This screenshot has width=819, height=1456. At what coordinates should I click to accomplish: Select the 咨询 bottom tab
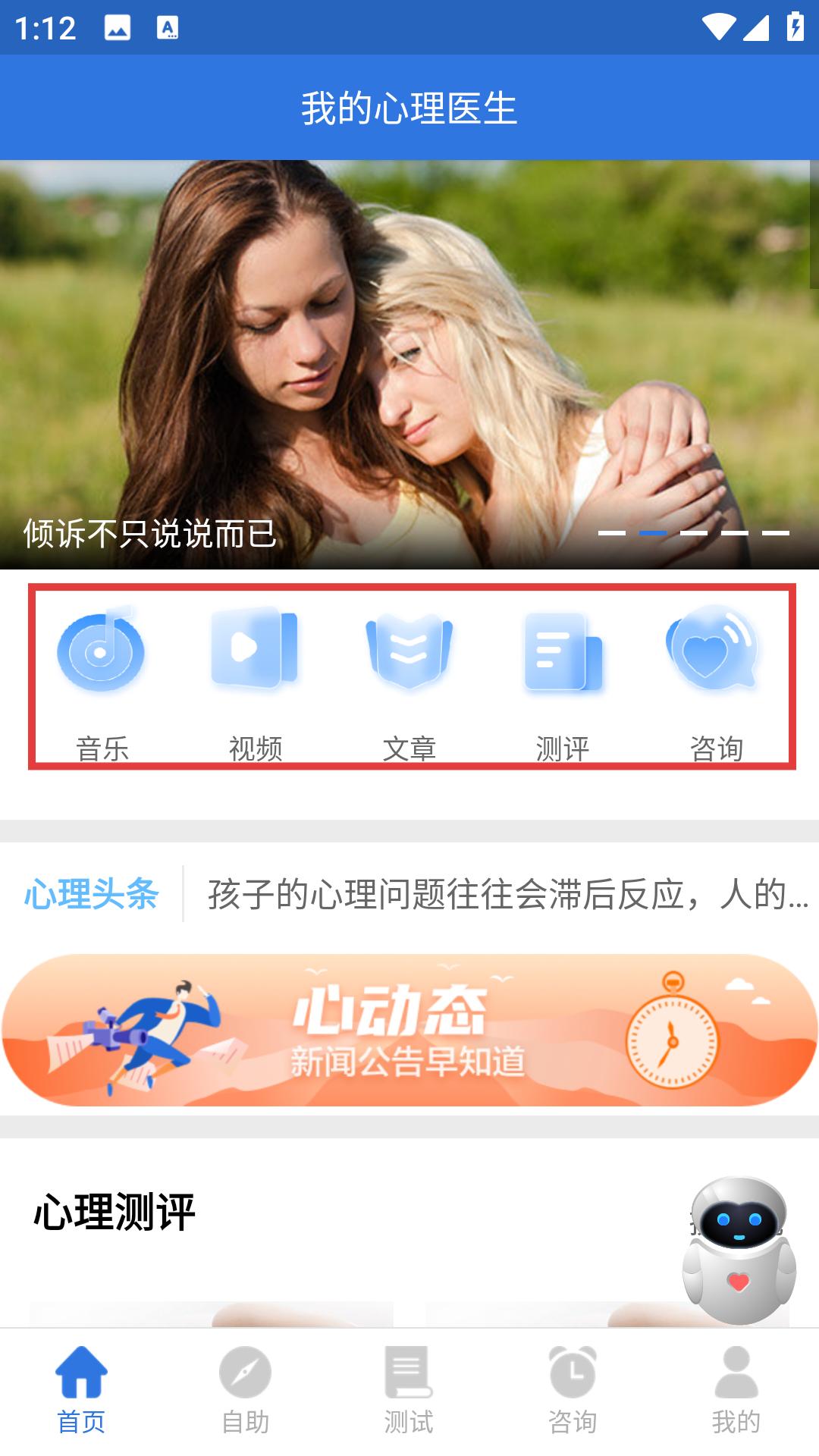tap(573, 1391)
